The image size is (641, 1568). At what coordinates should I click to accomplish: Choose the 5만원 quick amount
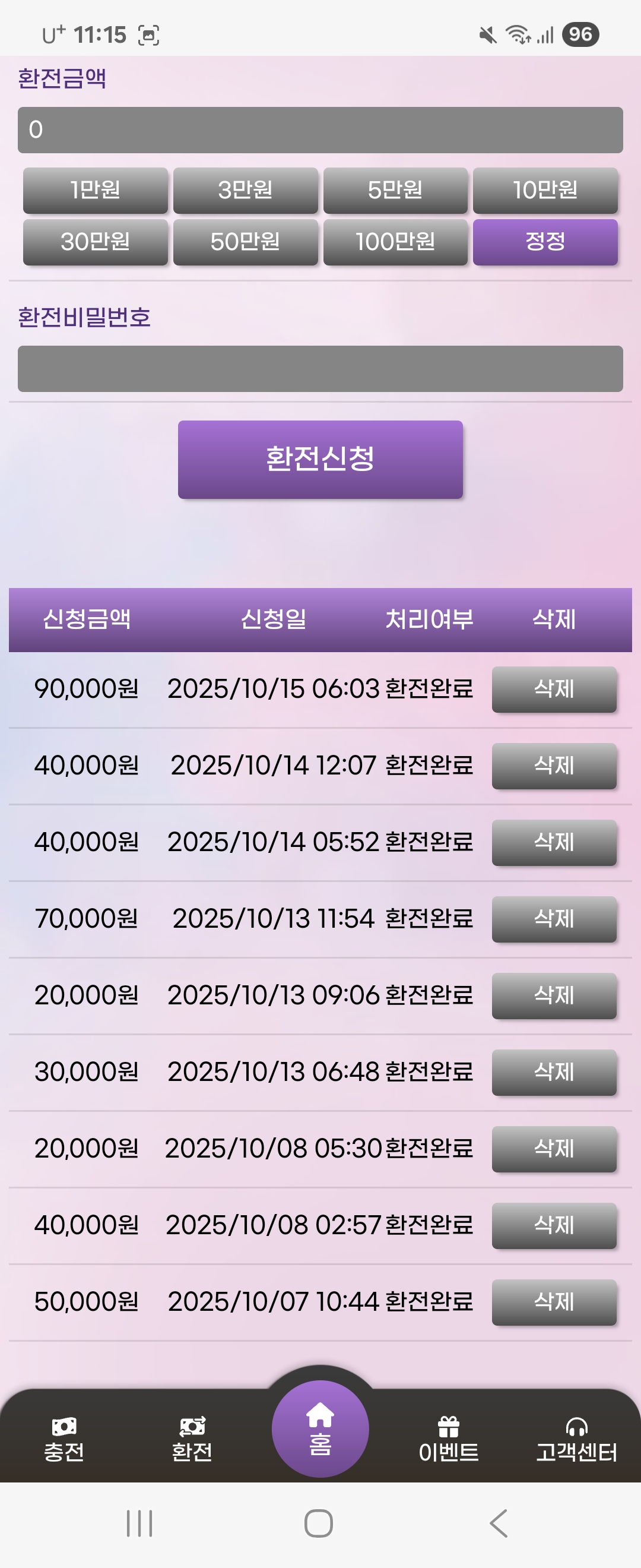pos(395,190)
